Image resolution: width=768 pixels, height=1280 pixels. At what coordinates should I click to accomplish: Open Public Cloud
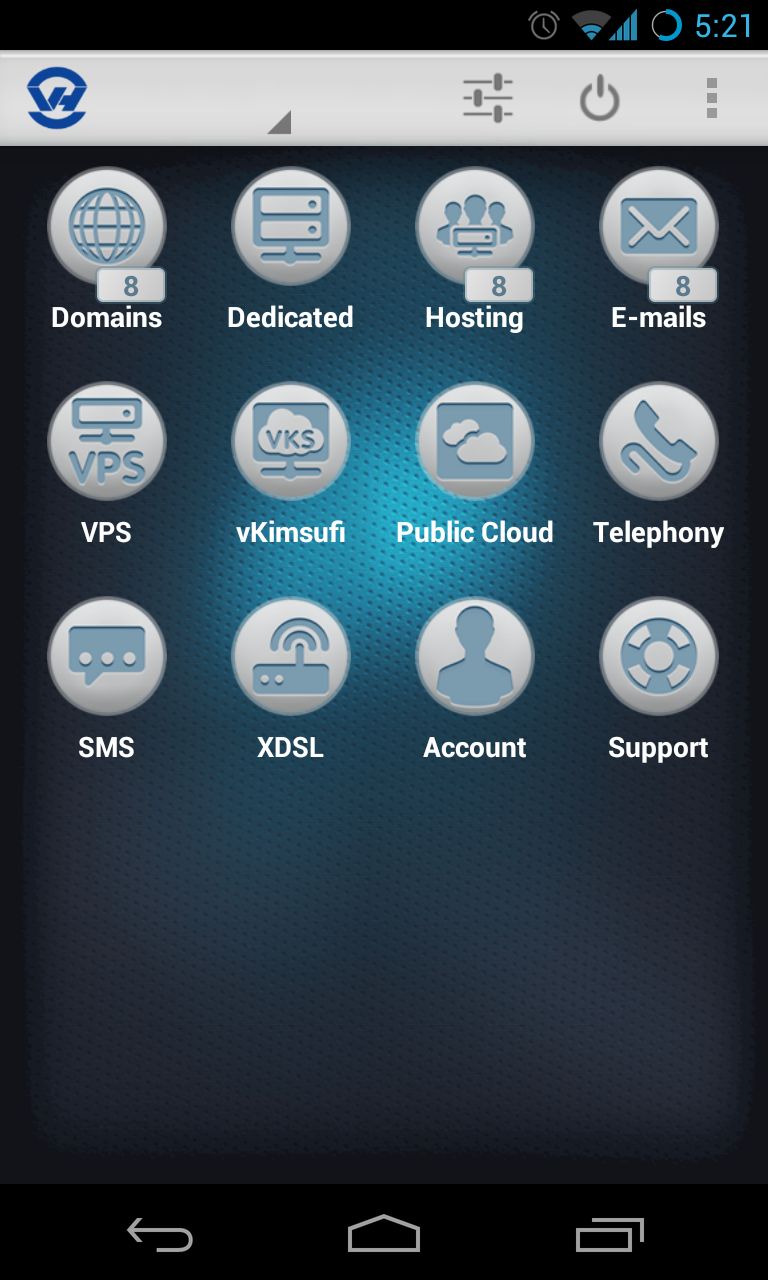coord(475,465)
